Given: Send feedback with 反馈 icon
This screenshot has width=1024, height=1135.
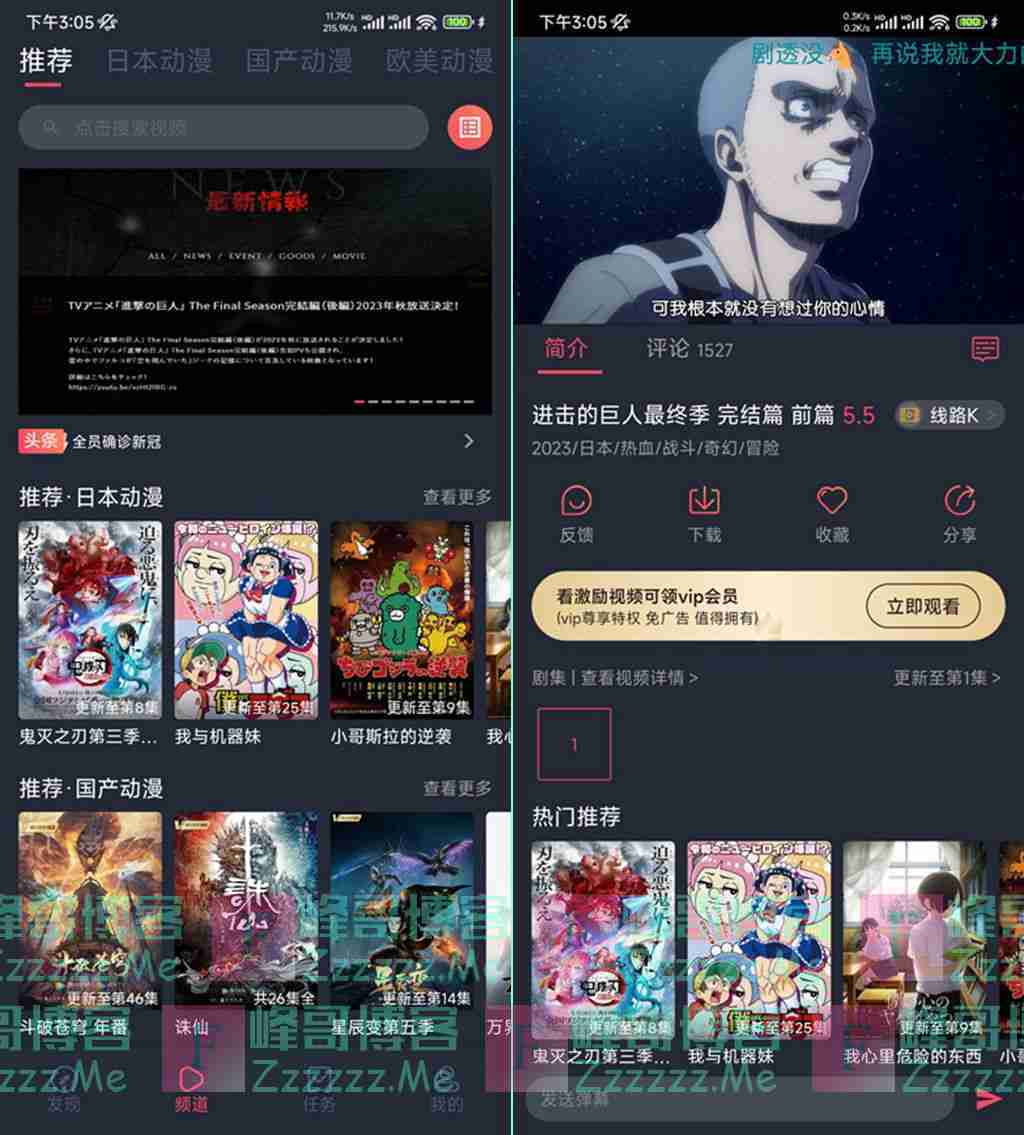Looking at the screenshot, I should (x=577, y=513).
